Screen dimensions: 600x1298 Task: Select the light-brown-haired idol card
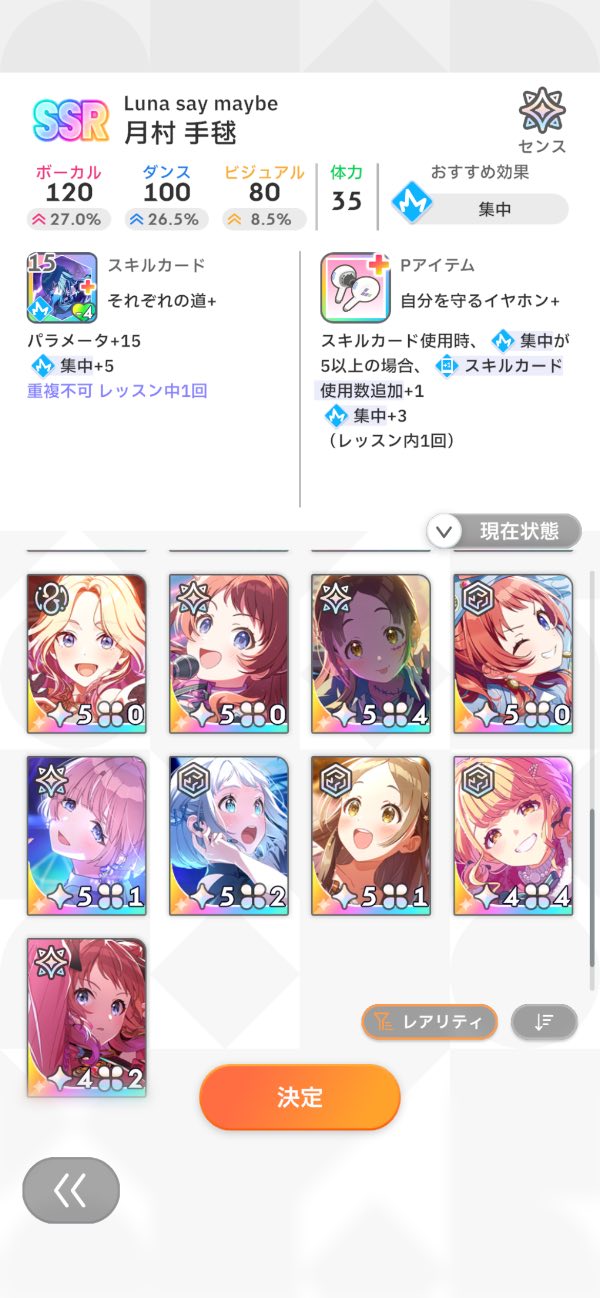tap(371, 835)
